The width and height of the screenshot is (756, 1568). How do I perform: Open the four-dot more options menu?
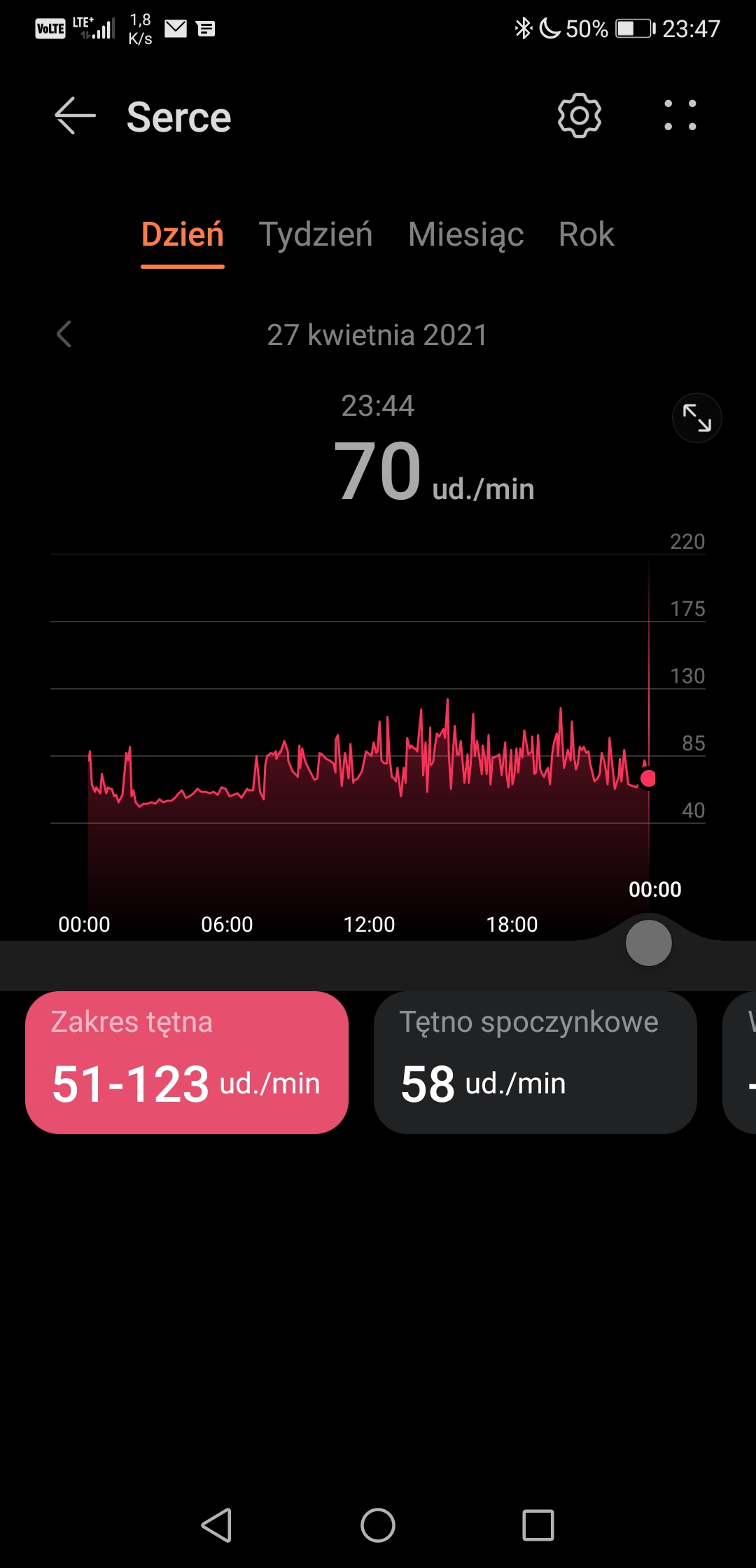click(680, 115)
